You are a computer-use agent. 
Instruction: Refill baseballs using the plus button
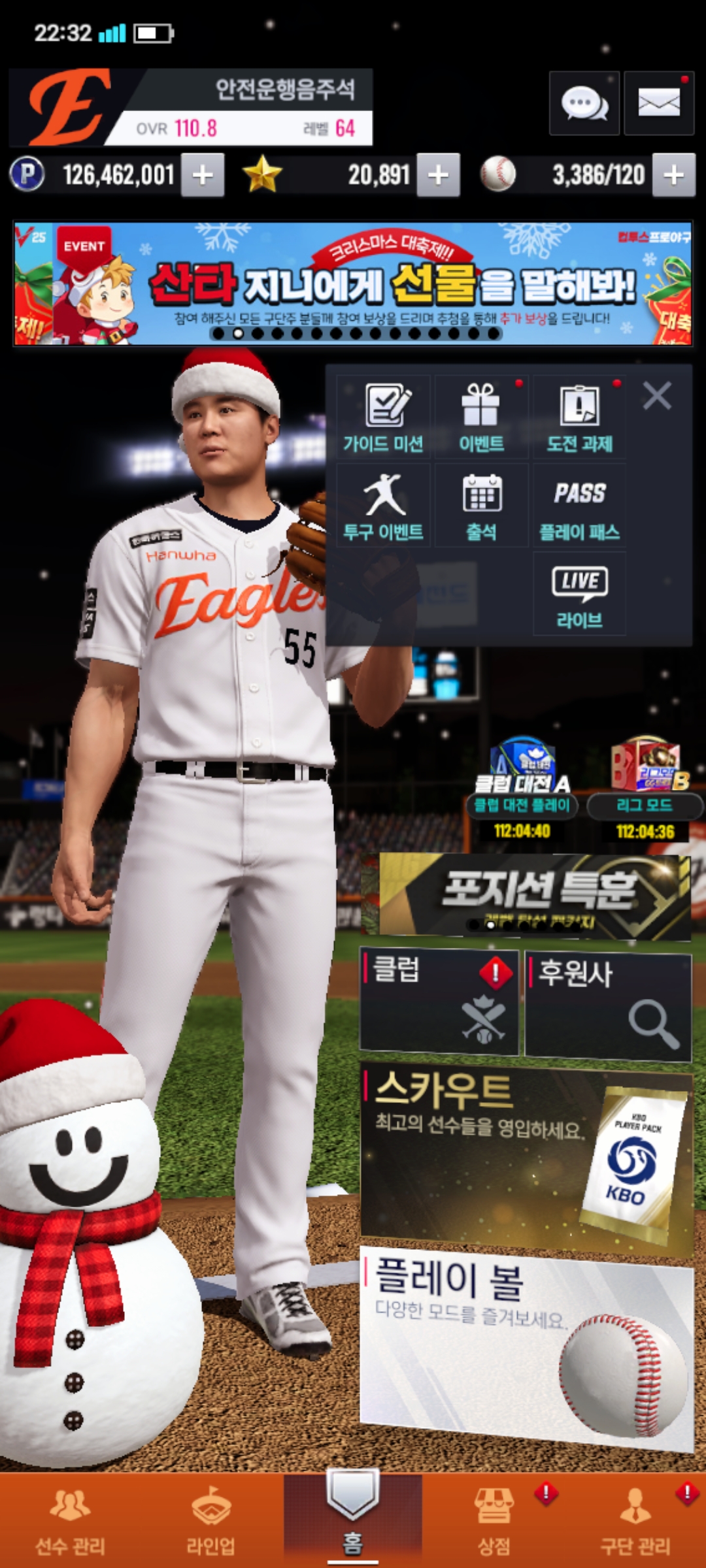673,175
